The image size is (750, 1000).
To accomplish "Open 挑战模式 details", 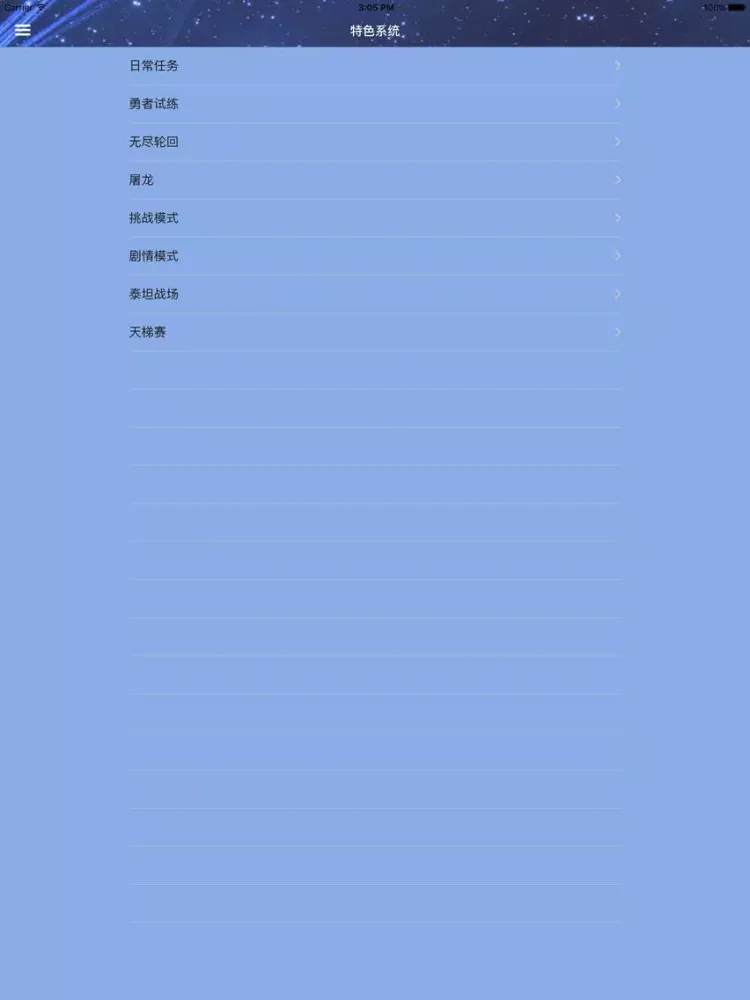I will [x=374, y=218].
